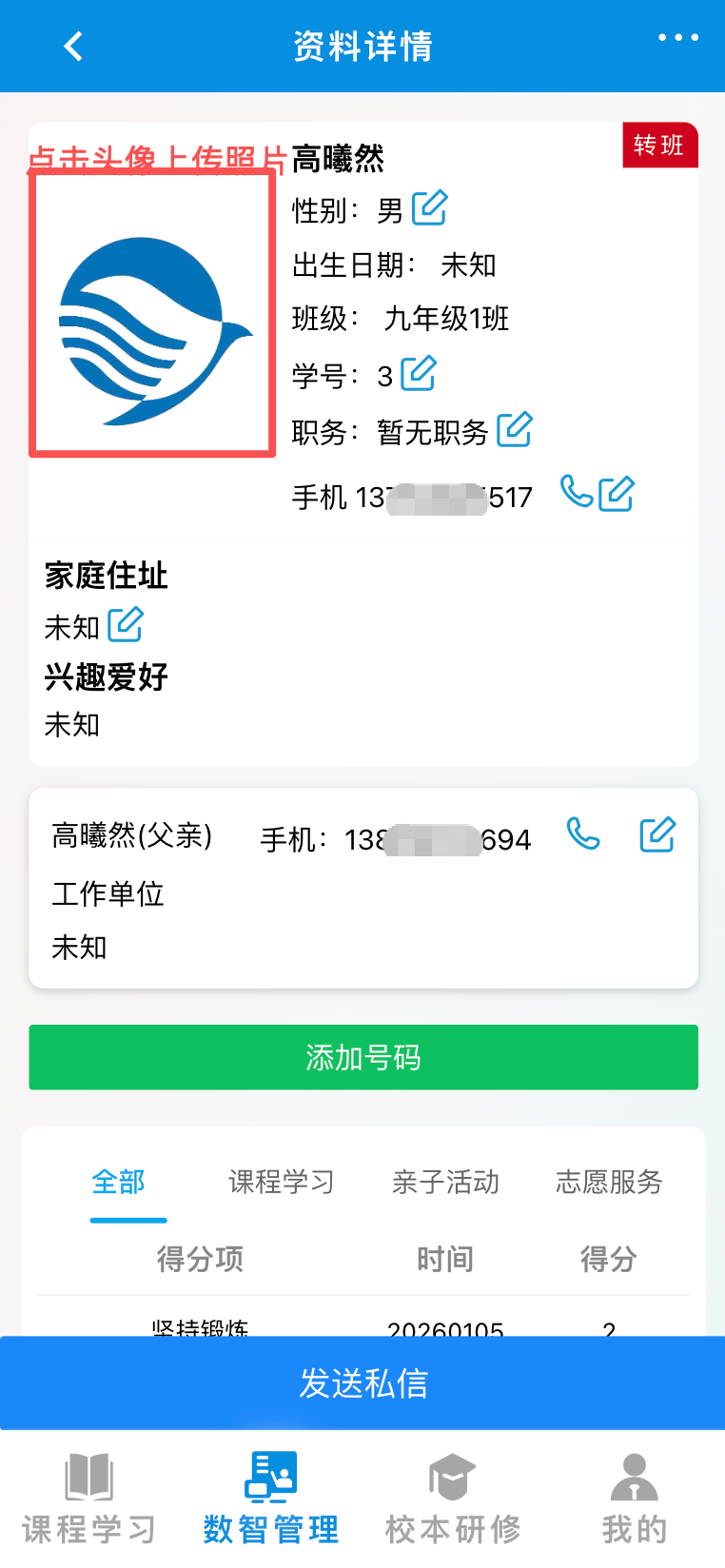Edit the 职务 position field
Screen dimensions: 725x1568
click(514, 430)
